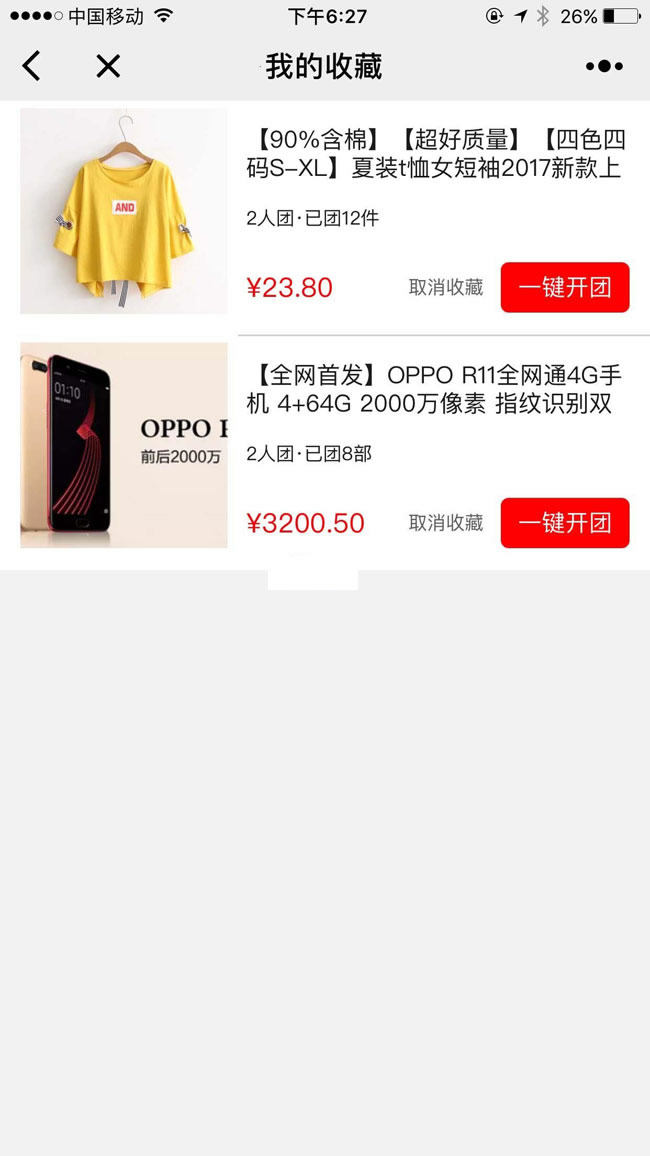The image size is (650, 1156).
Task: Remove OPPO R11 from favorites via 取消收藏
Action: [x=446, y=523]
